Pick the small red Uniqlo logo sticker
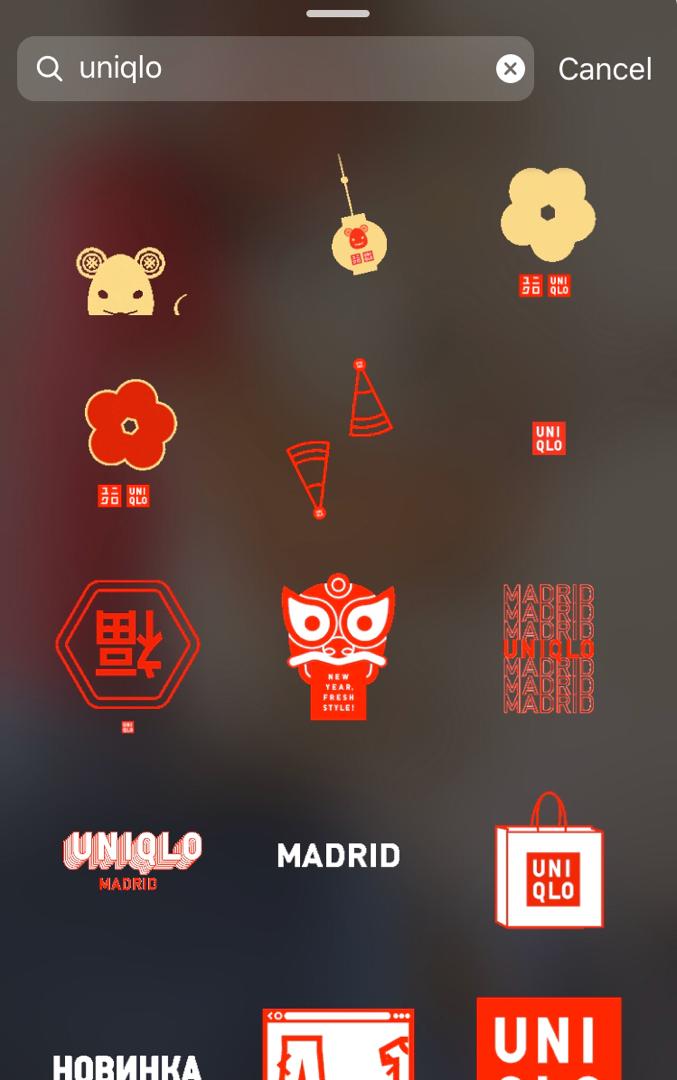 pyautogui.click(x=548, y=438)
